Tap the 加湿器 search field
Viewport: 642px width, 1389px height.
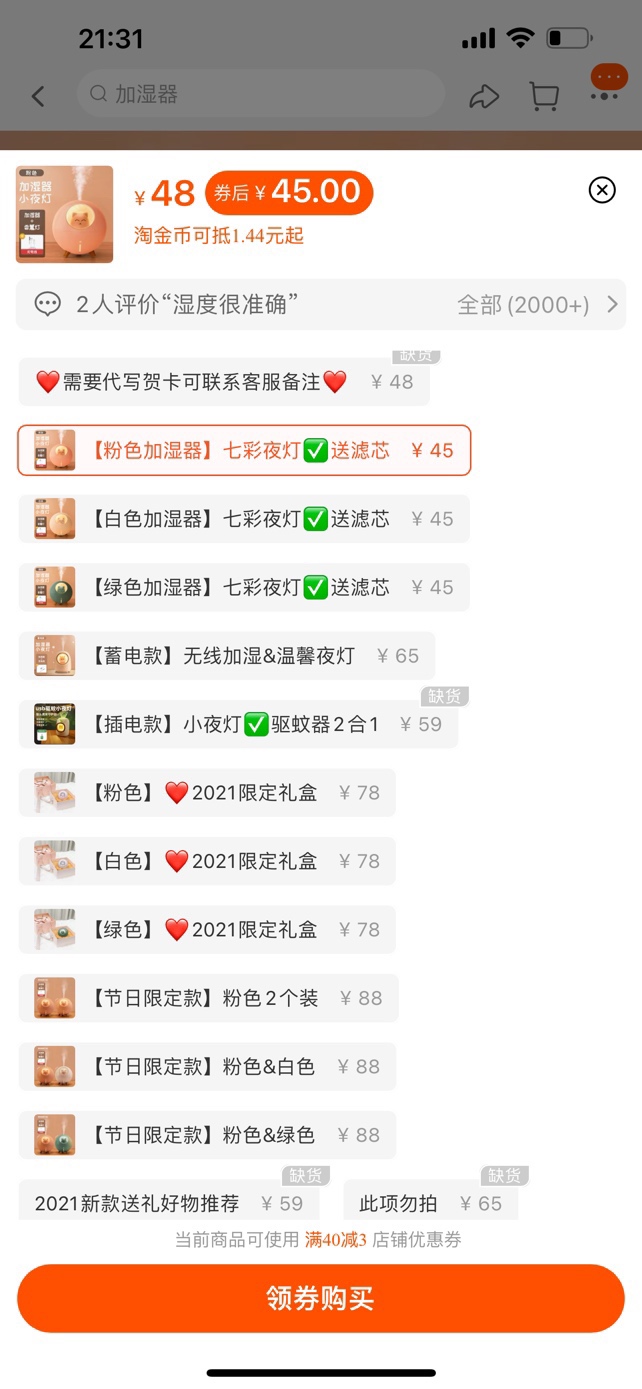pyautogui.click(x=260, y=95)
